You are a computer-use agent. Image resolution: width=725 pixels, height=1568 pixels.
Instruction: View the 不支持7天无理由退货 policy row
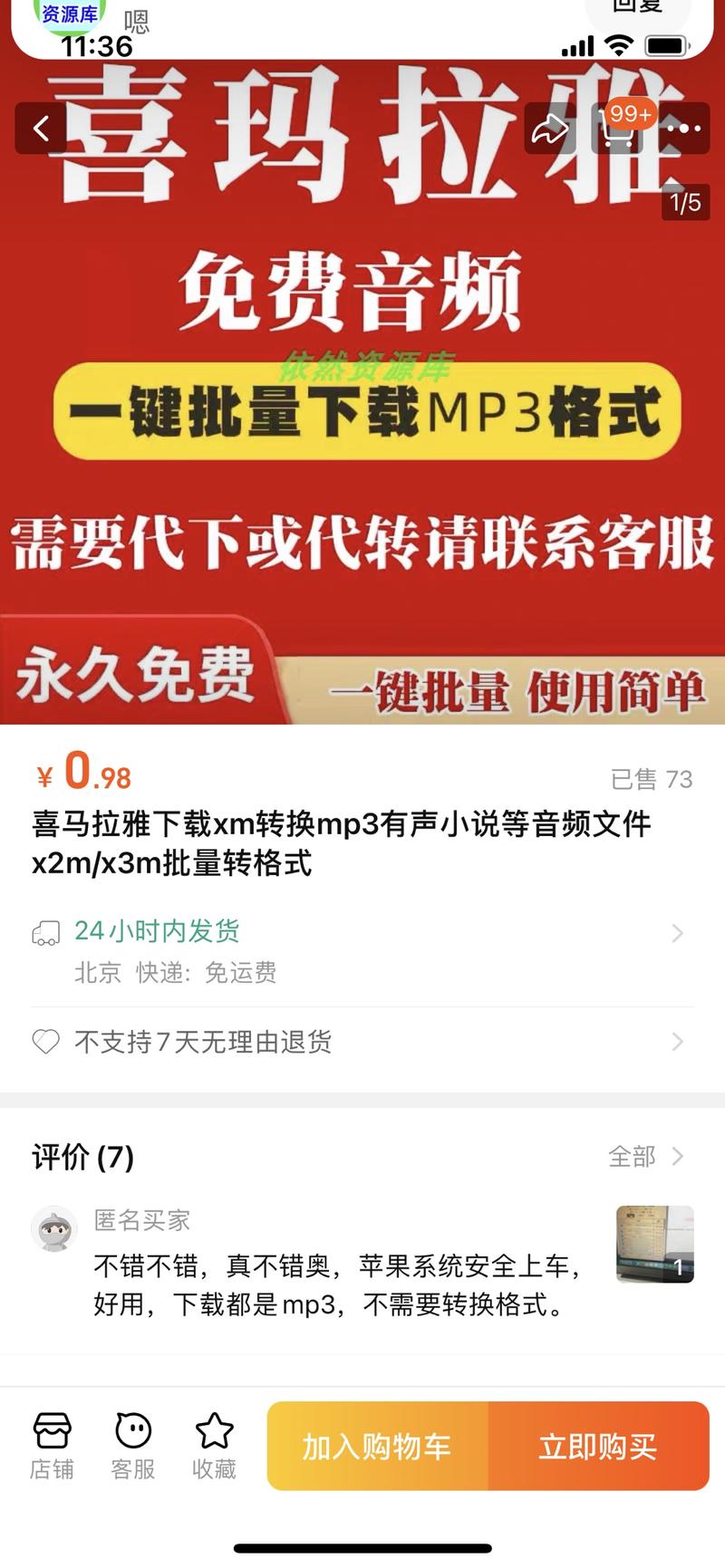(x=362, y=1042)
